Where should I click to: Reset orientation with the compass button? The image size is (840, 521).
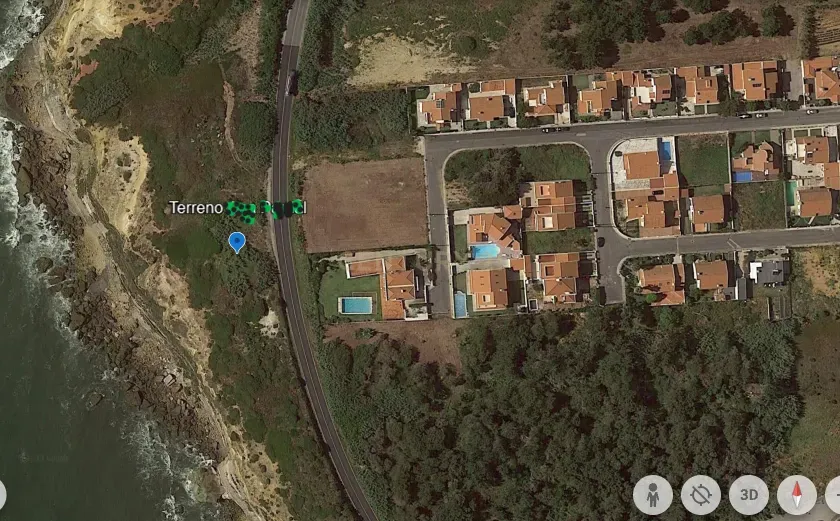(797, 494)
